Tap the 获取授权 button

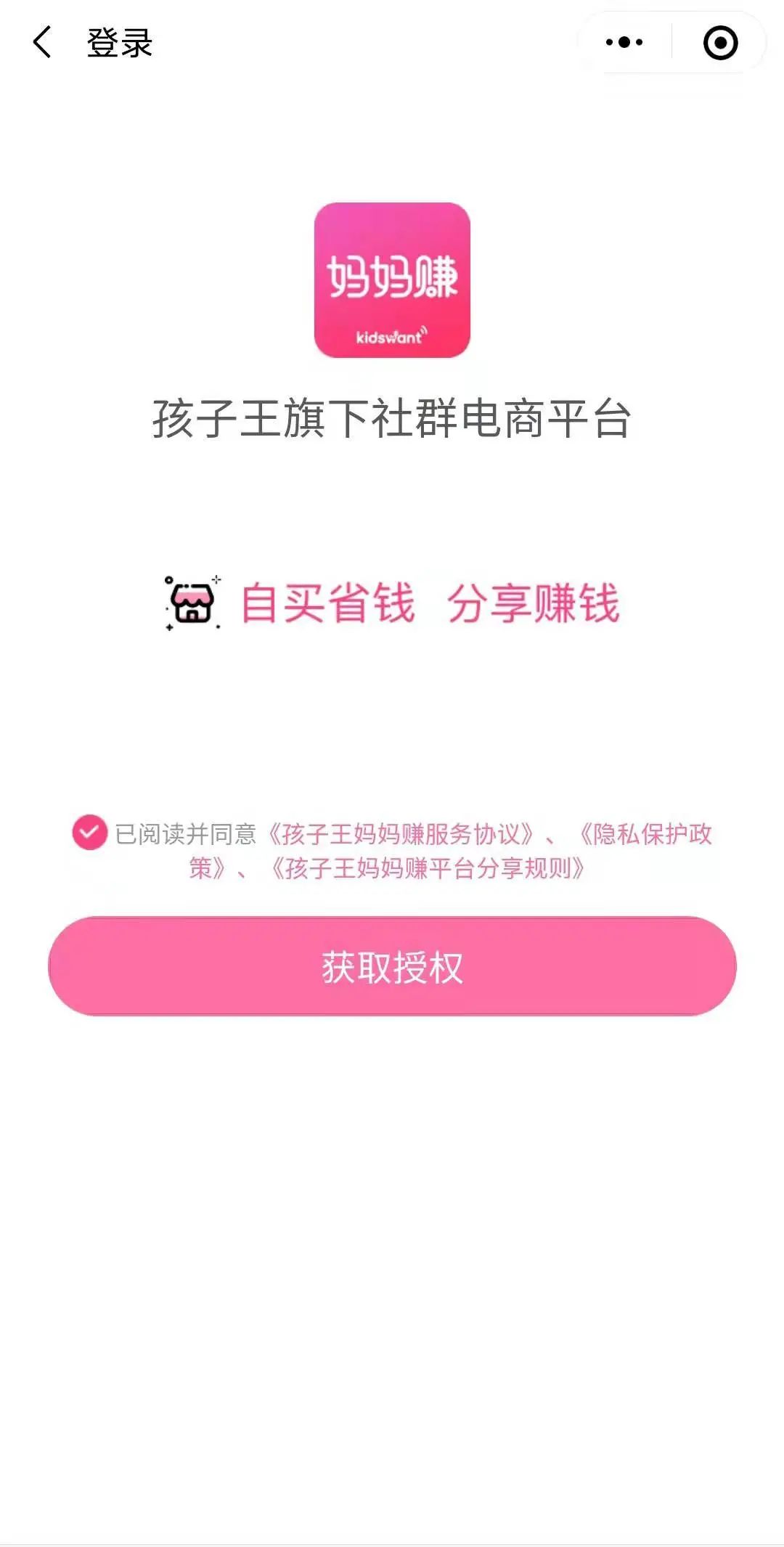pos(392,966)
